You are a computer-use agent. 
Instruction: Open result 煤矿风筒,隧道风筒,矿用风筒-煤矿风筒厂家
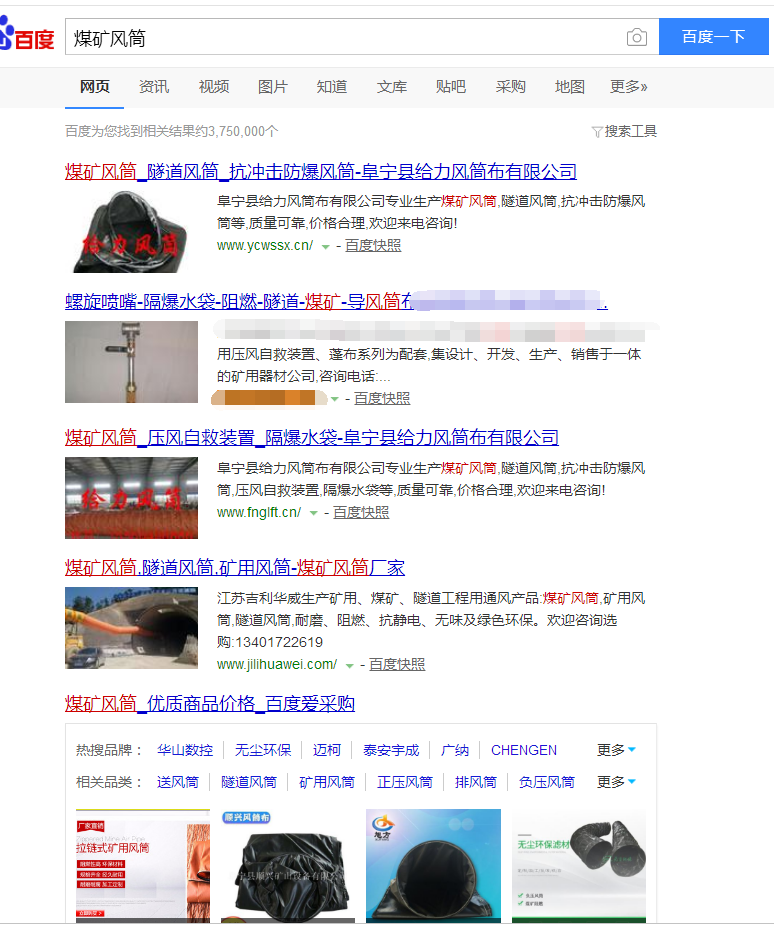[234, 567]
